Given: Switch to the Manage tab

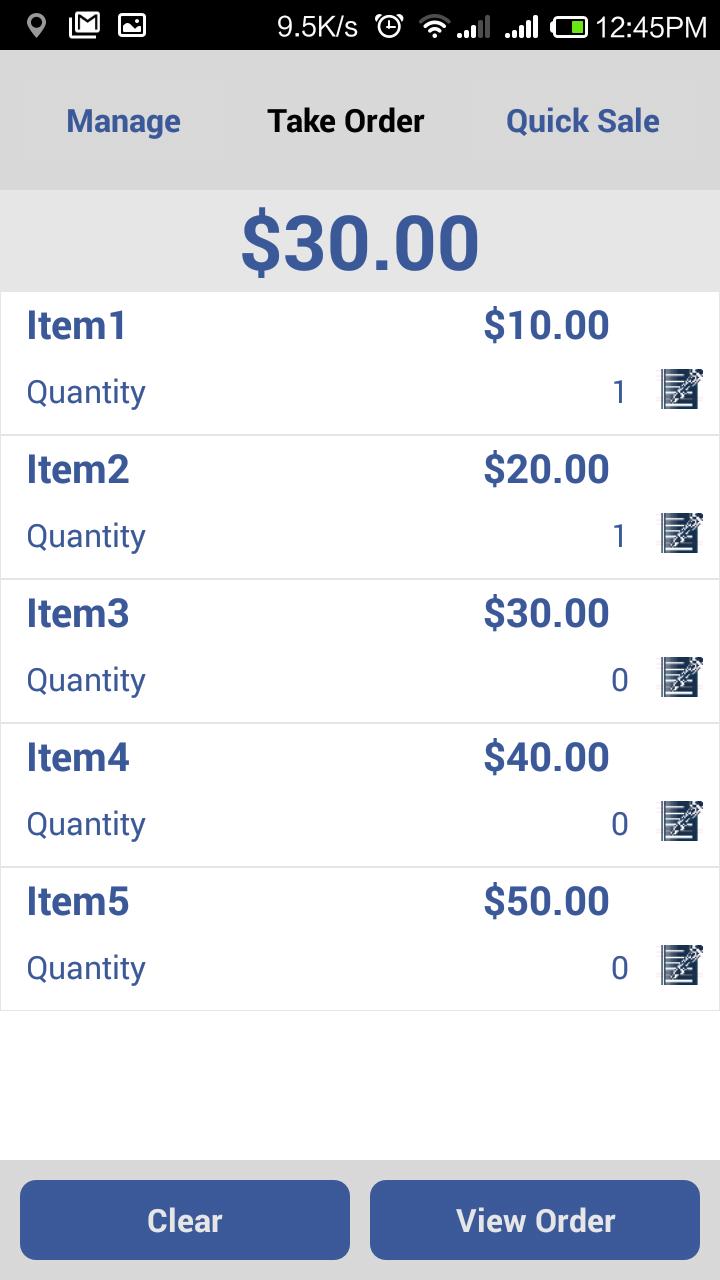Looking at the screenshot, I should pyautogui.click(x=122, y=120).
